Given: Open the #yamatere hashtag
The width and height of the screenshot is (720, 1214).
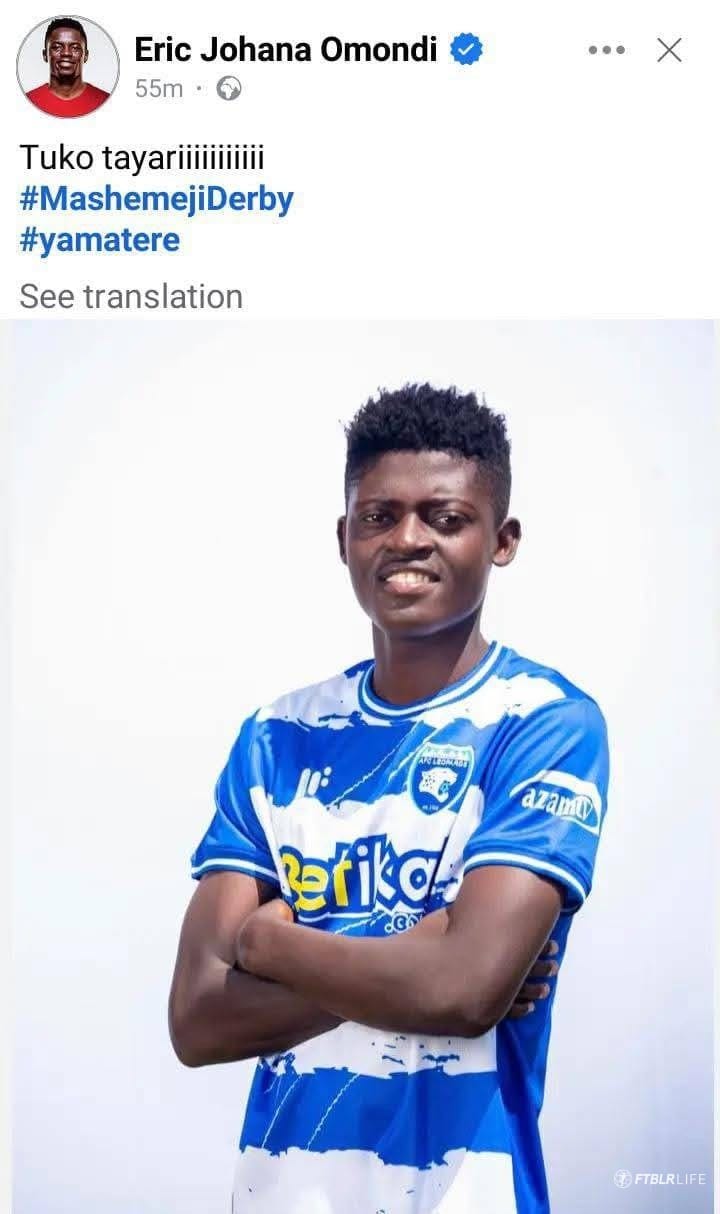Looking at the screenshot, I should 99,241.
